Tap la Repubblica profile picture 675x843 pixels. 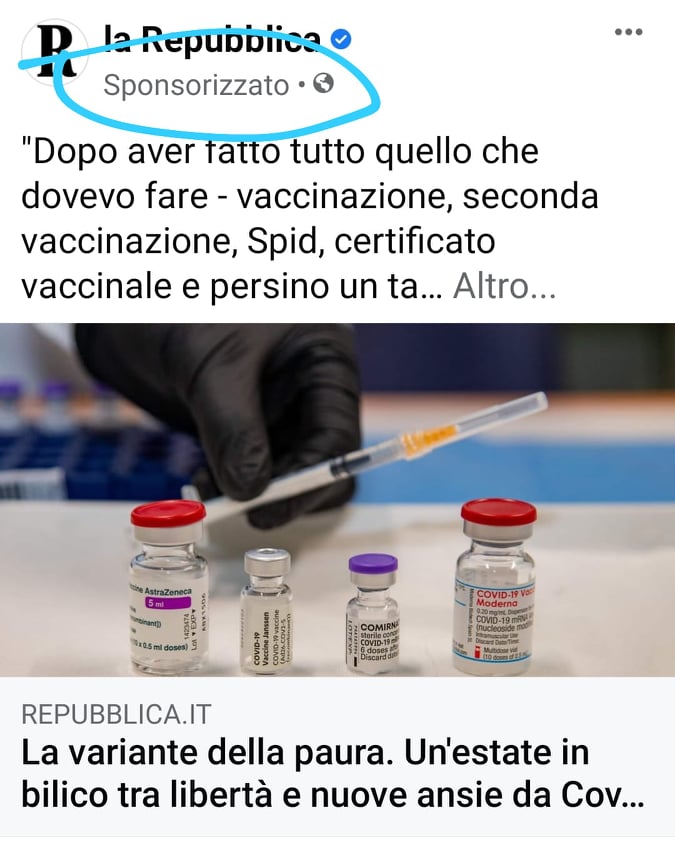tap(50, 49)
